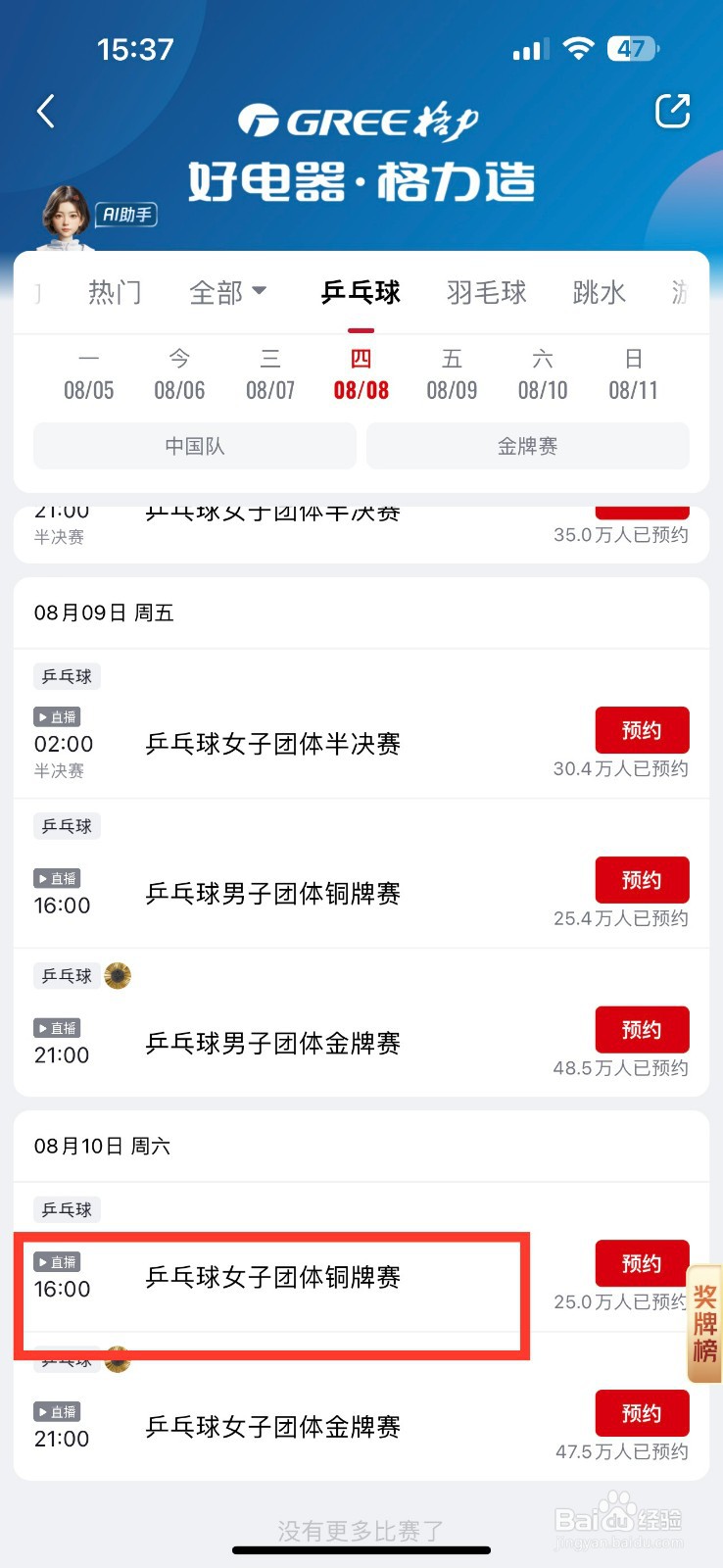
Task: Go back using the top-left arrow
Action: click(45, 111)
